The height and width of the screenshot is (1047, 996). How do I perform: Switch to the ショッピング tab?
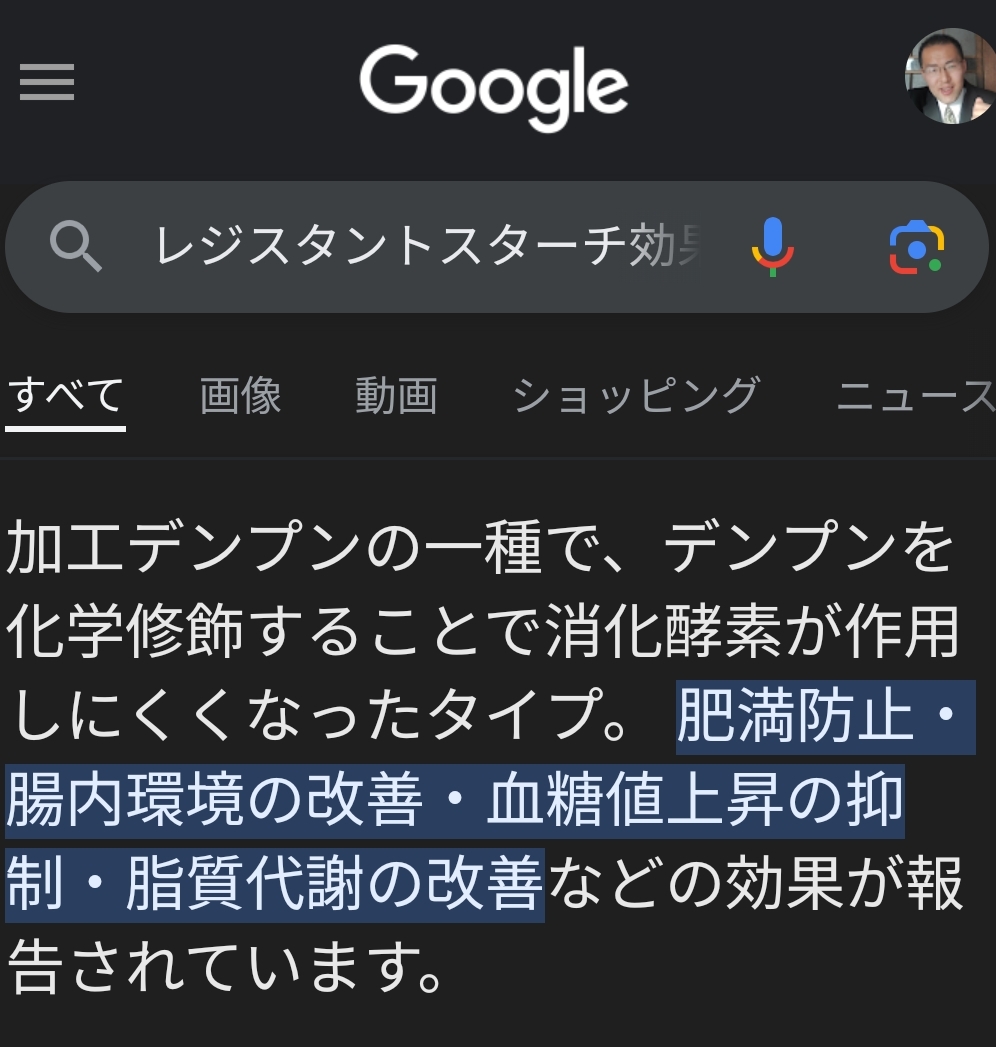point(636,396)
